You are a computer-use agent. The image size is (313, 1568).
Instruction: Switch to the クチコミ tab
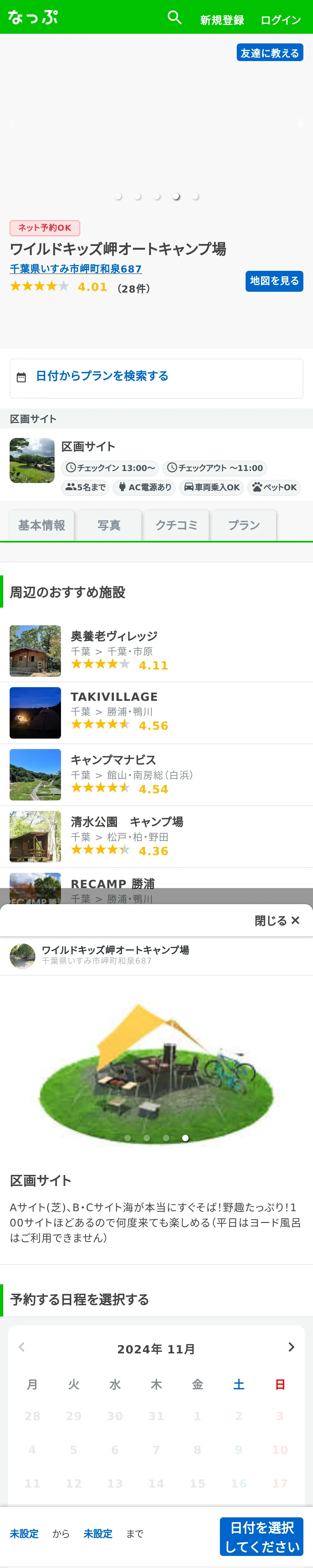pos(176,525)
